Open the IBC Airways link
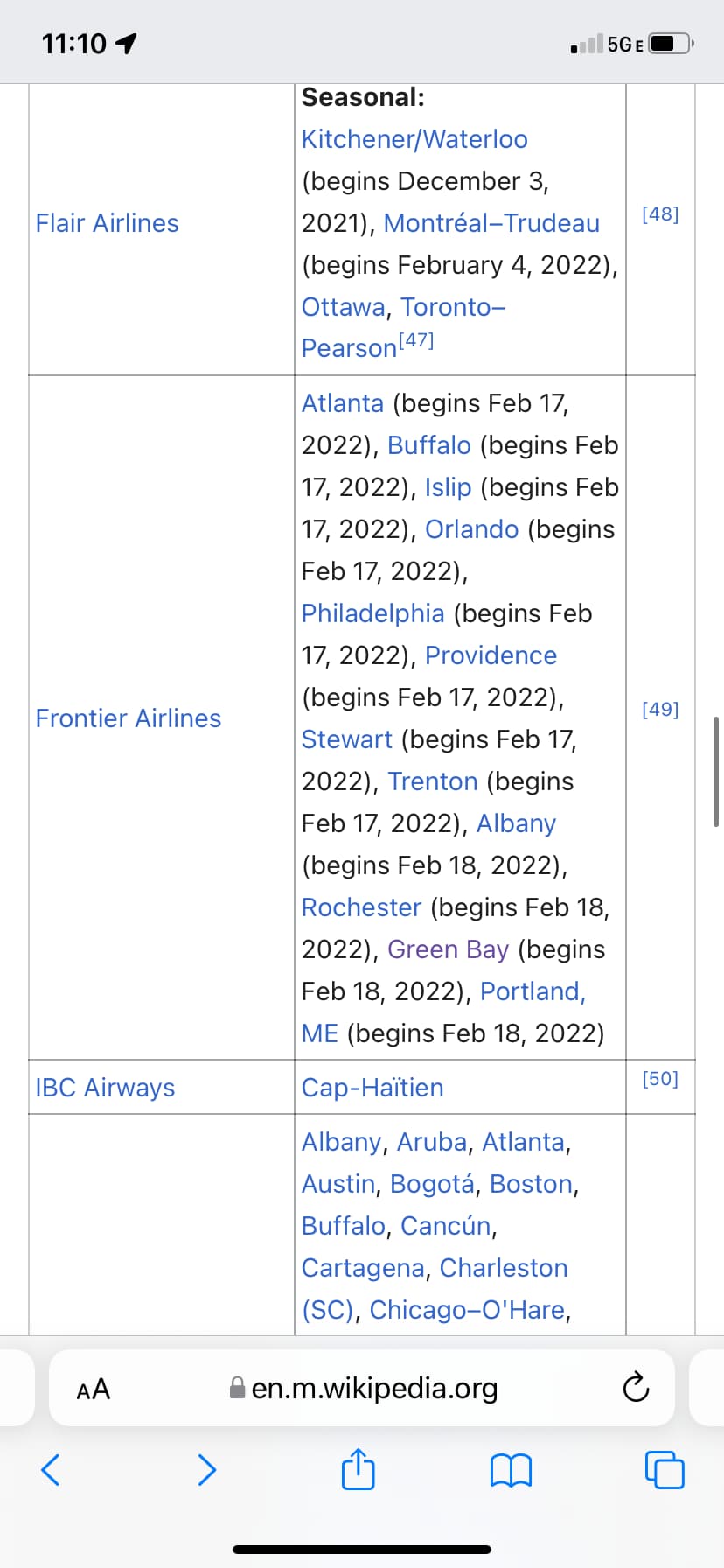The height and width of the screenshot is (1568, 724). click(x=105, y=1088)
